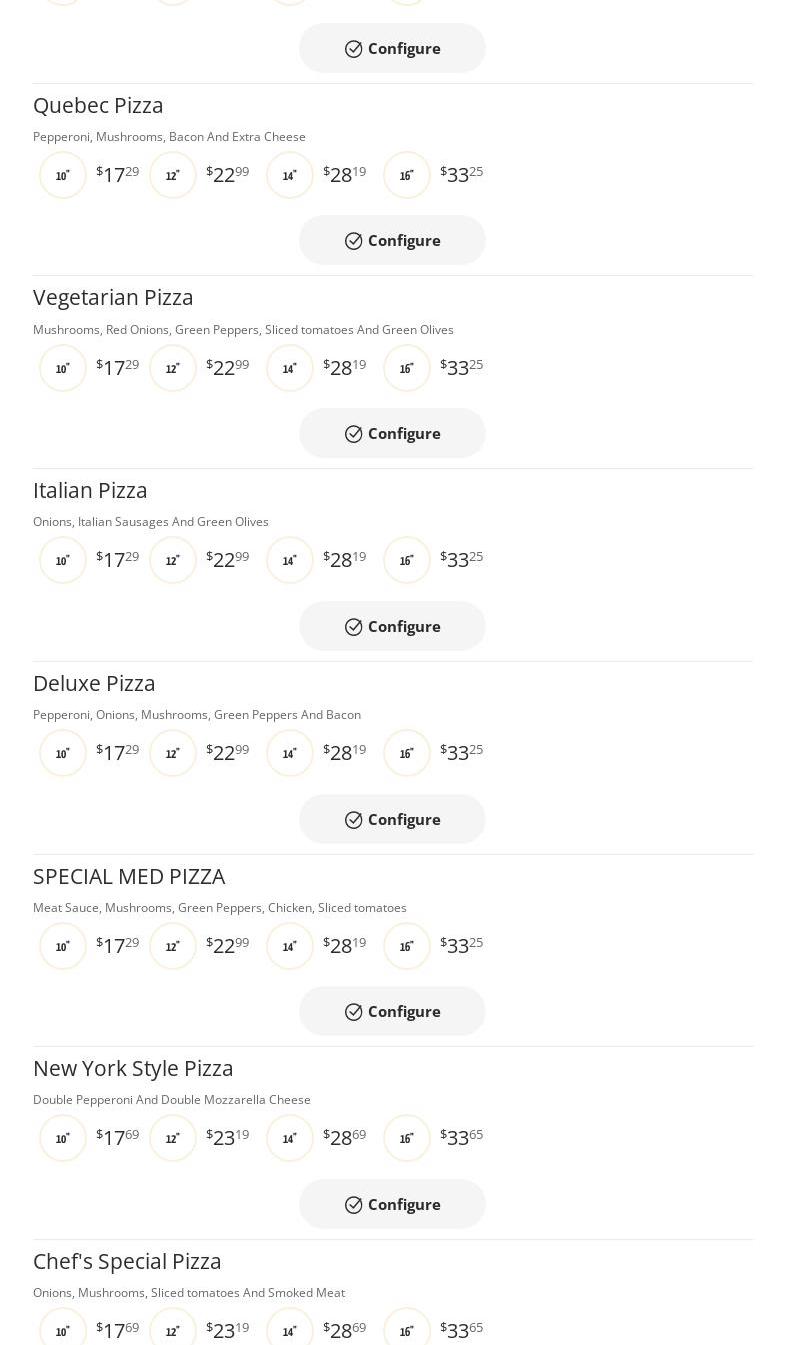785x1345 pixels.
Task: Configure the Quebec Pizza
Action: [392, 241]
